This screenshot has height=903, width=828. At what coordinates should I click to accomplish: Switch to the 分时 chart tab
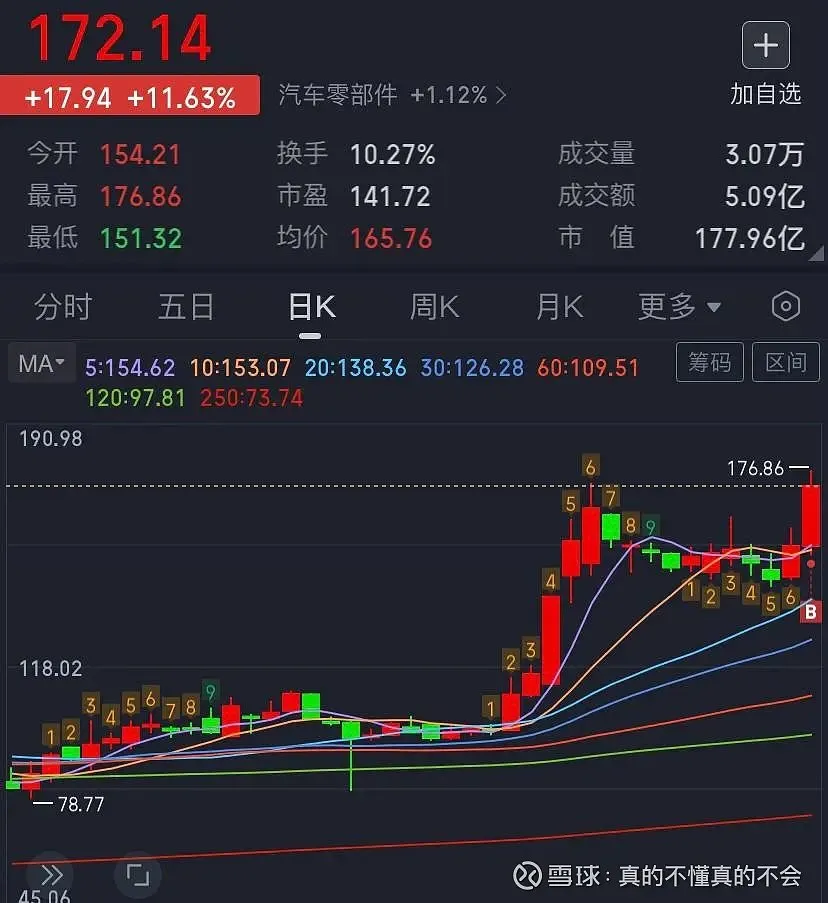[x=63, y=307]
